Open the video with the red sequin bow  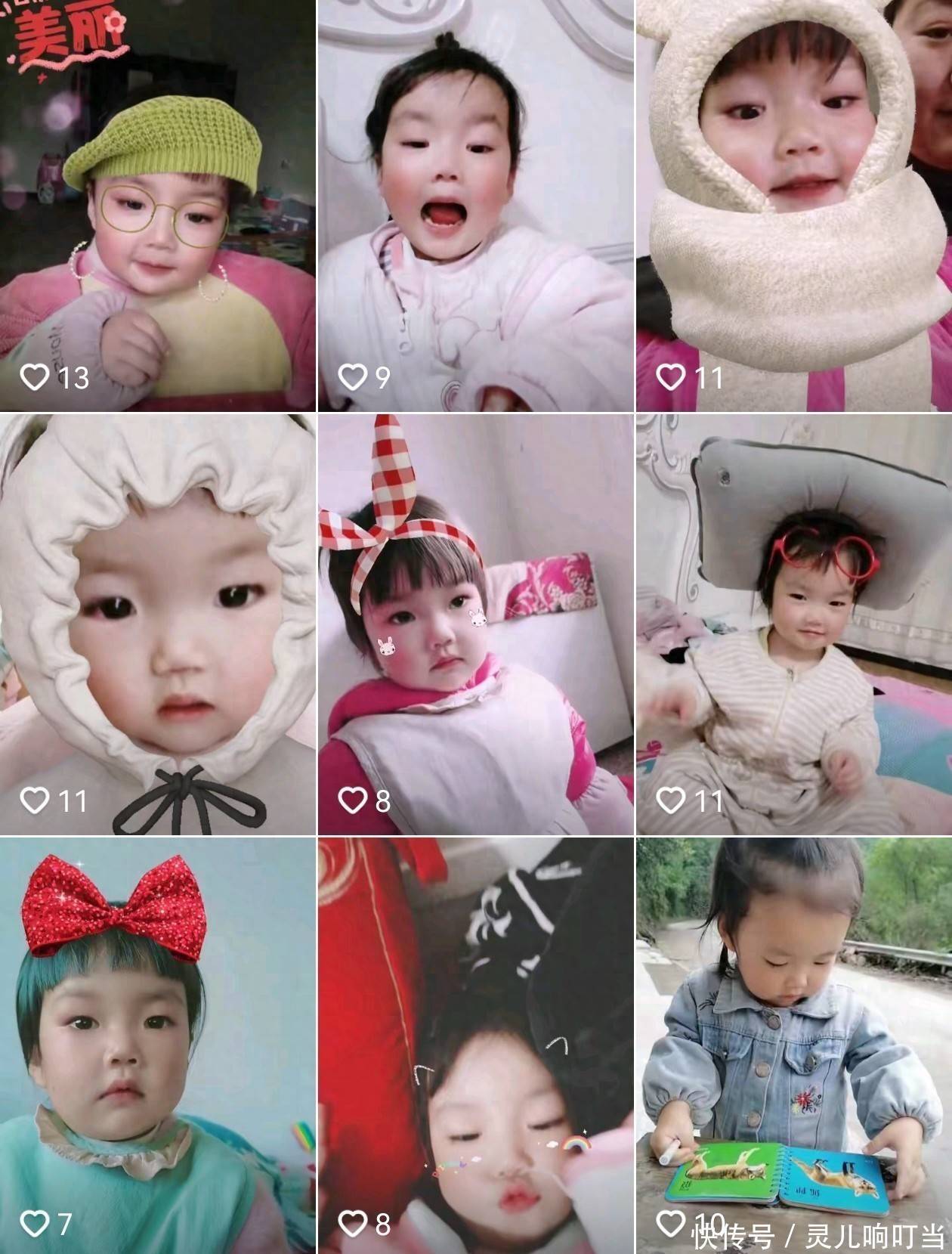(x=157, y=1043)
